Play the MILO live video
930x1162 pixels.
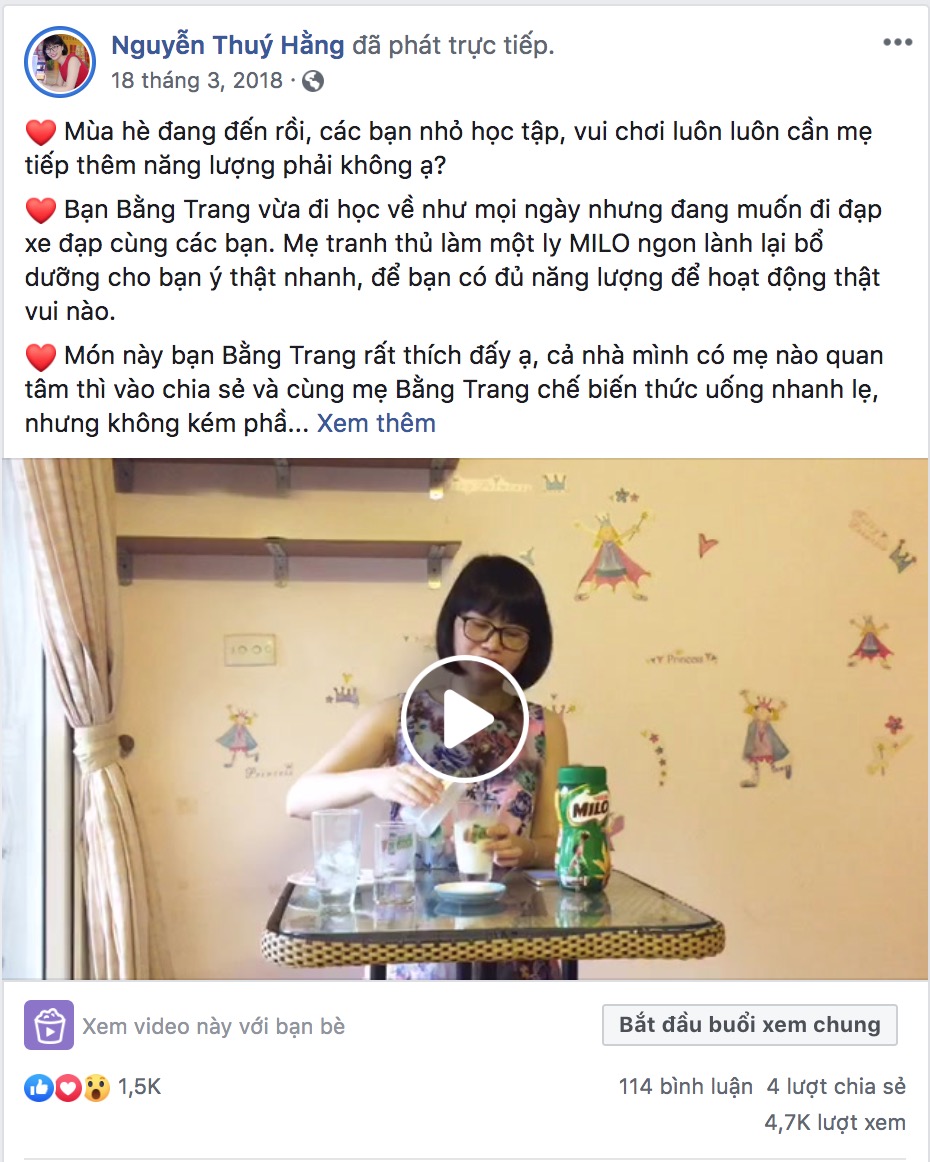464,718
